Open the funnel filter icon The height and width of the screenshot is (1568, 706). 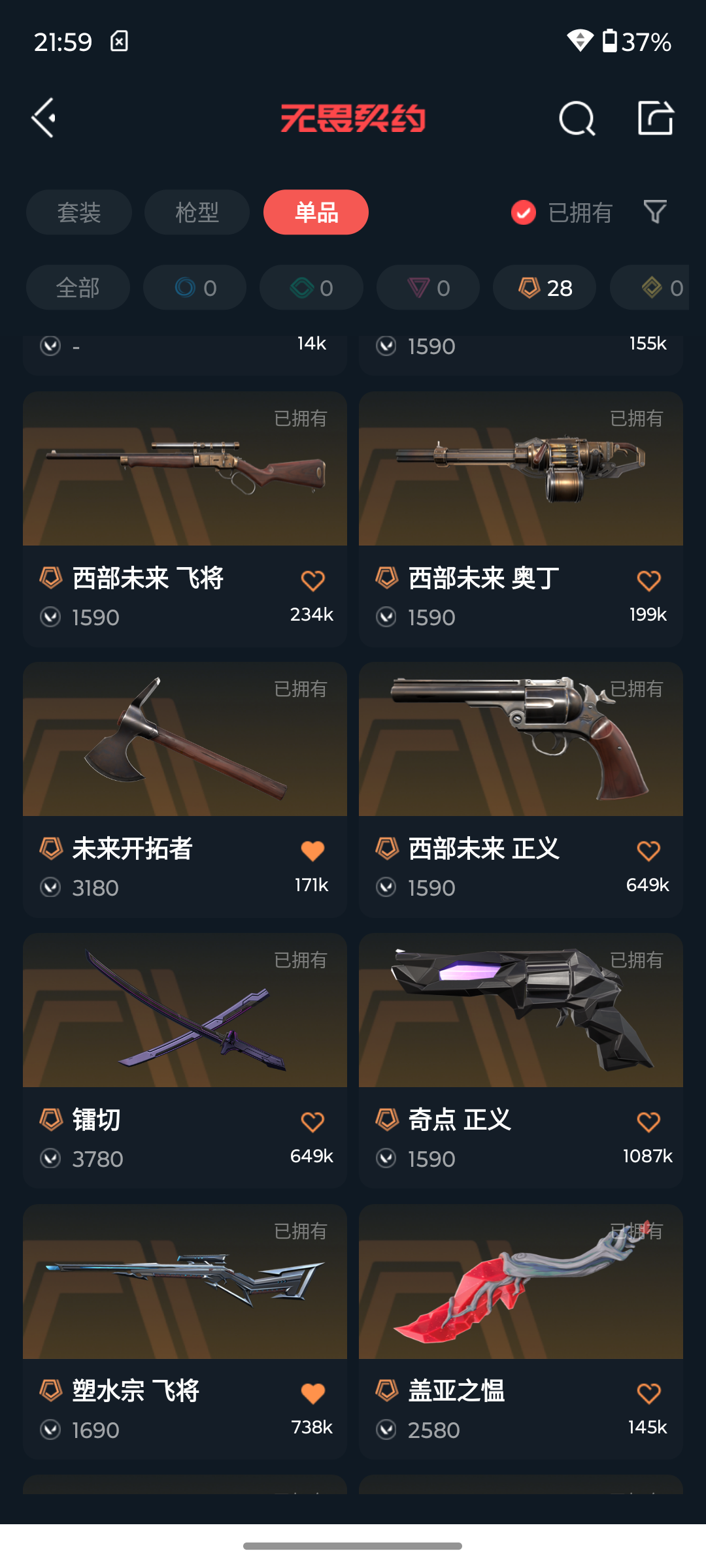tap(655, 212)
